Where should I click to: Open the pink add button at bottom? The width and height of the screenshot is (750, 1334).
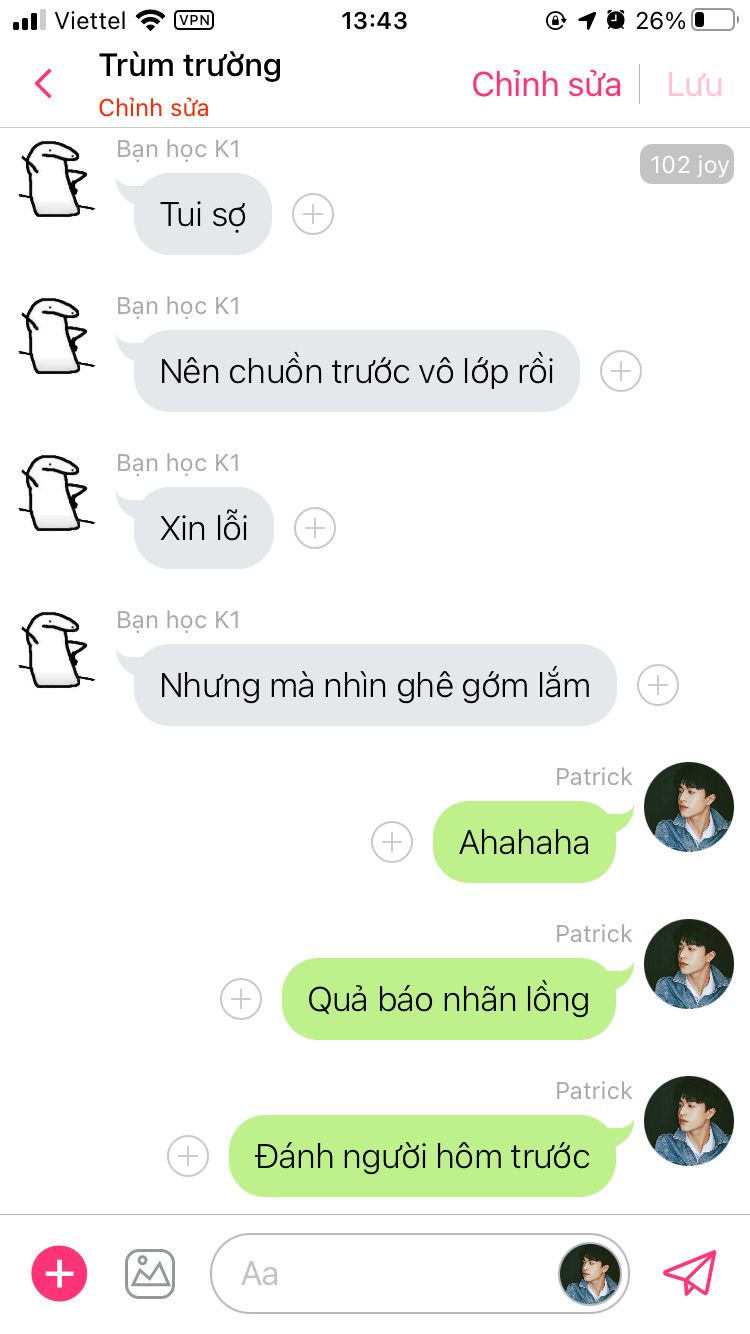pyautogui.click(x=60, y=1273)
